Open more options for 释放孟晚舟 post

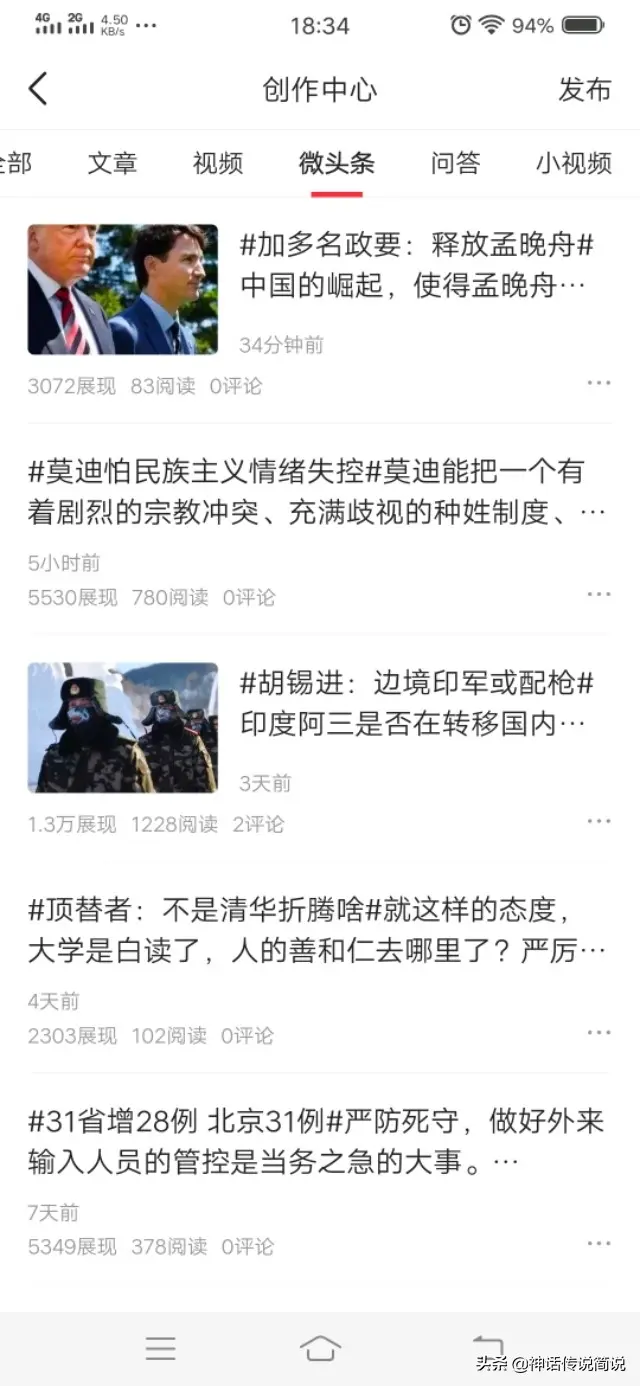tap(598, 383)
